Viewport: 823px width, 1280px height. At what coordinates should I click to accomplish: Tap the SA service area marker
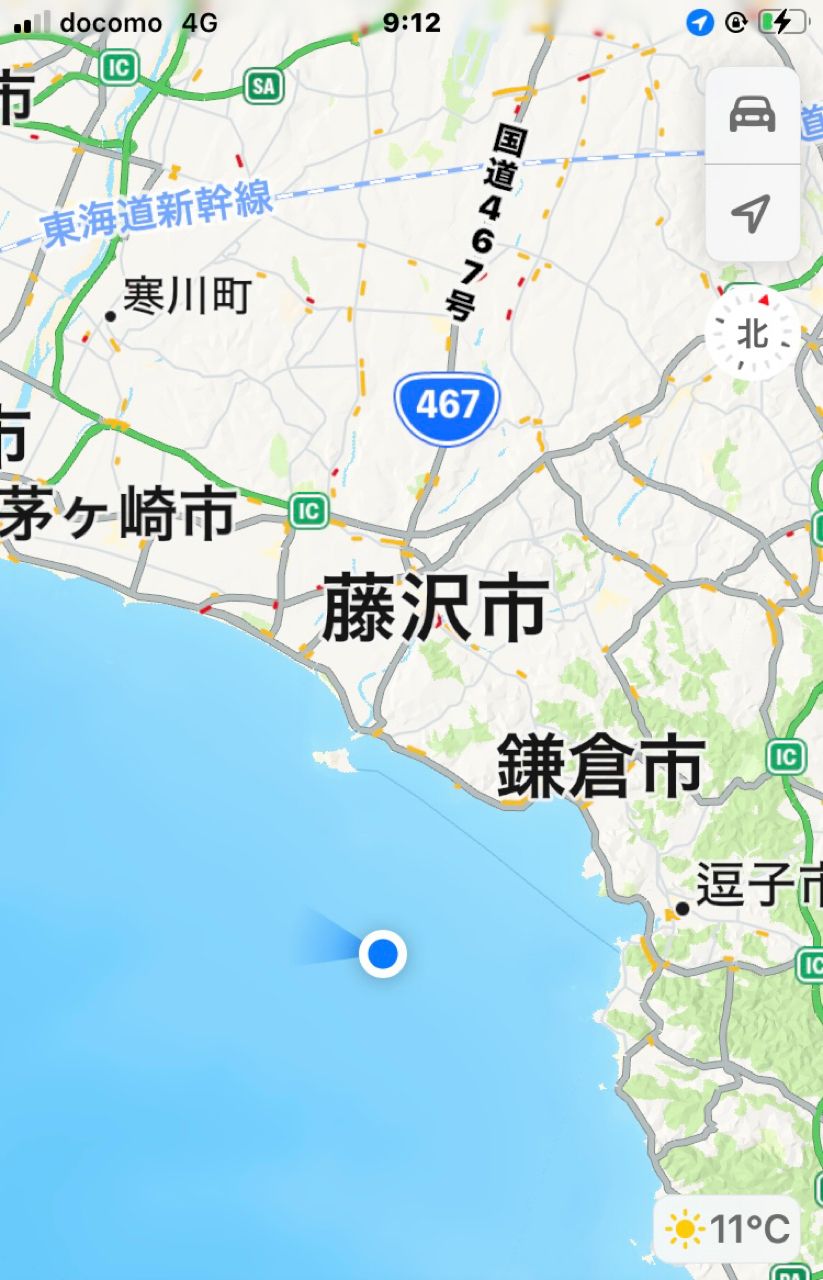[263, 85]
